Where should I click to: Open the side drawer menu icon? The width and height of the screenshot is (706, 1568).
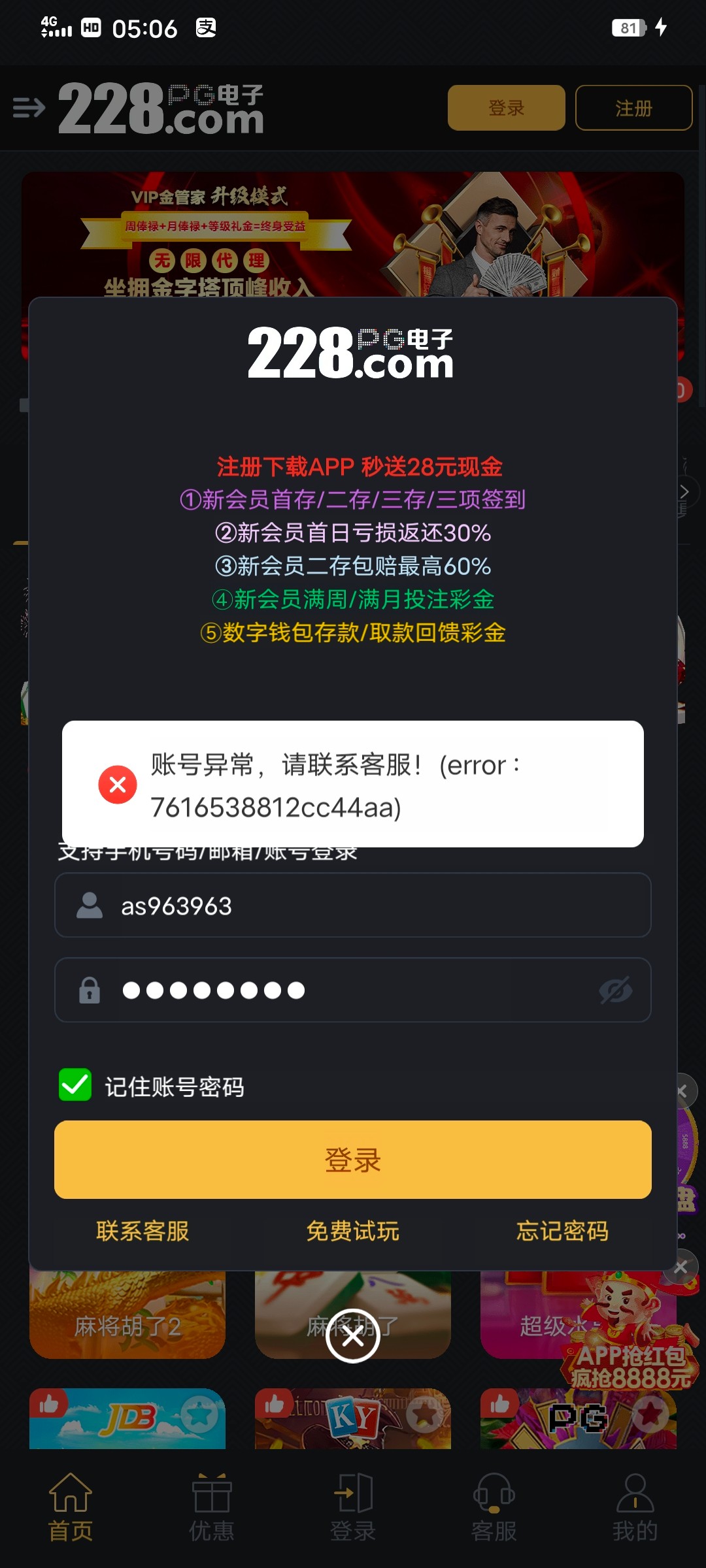click(x=29, y=108)
